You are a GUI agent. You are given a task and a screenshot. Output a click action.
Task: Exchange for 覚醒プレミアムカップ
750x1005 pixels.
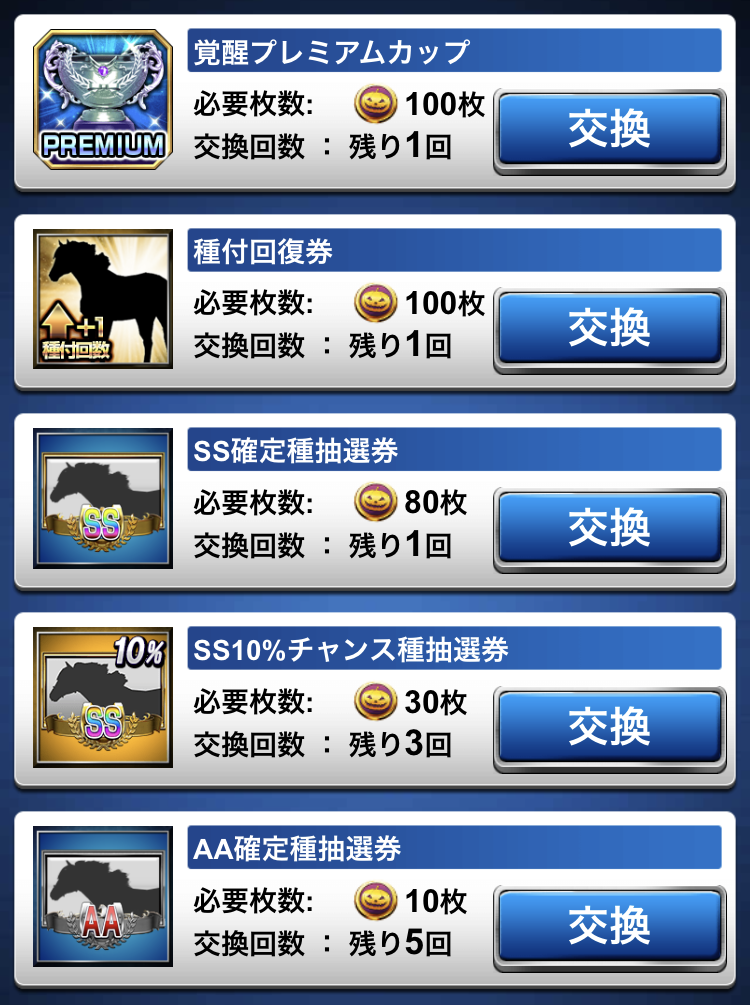click(609, 130)
